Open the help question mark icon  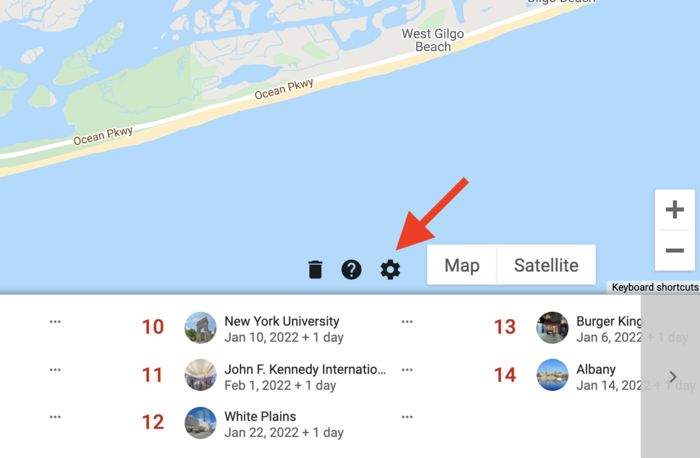point(351,269)
